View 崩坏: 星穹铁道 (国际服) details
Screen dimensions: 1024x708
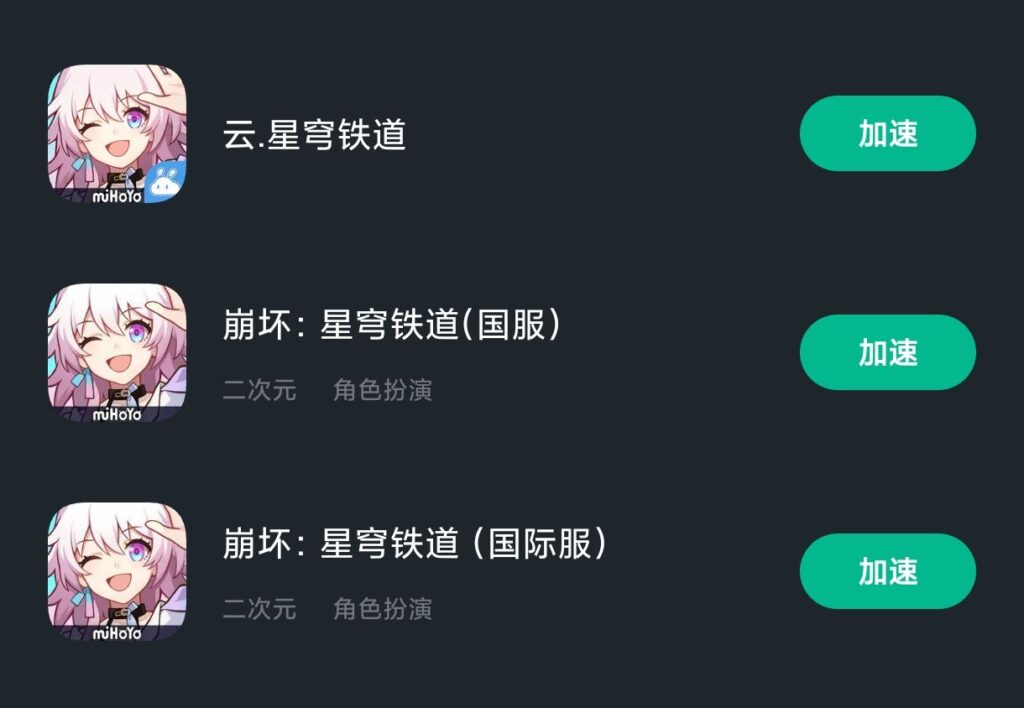pos(414,545)
